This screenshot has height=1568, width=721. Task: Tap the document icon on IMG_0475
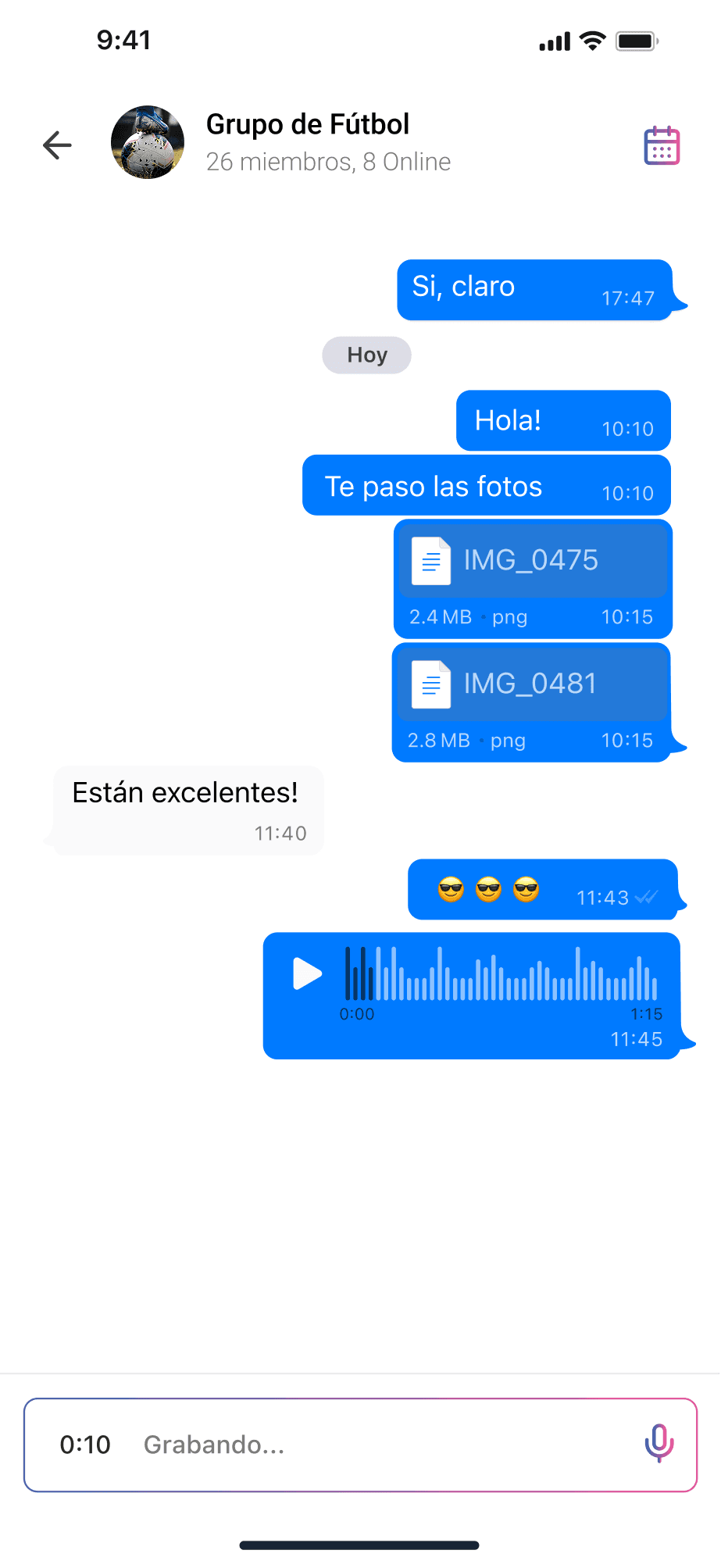pos(430,560)
